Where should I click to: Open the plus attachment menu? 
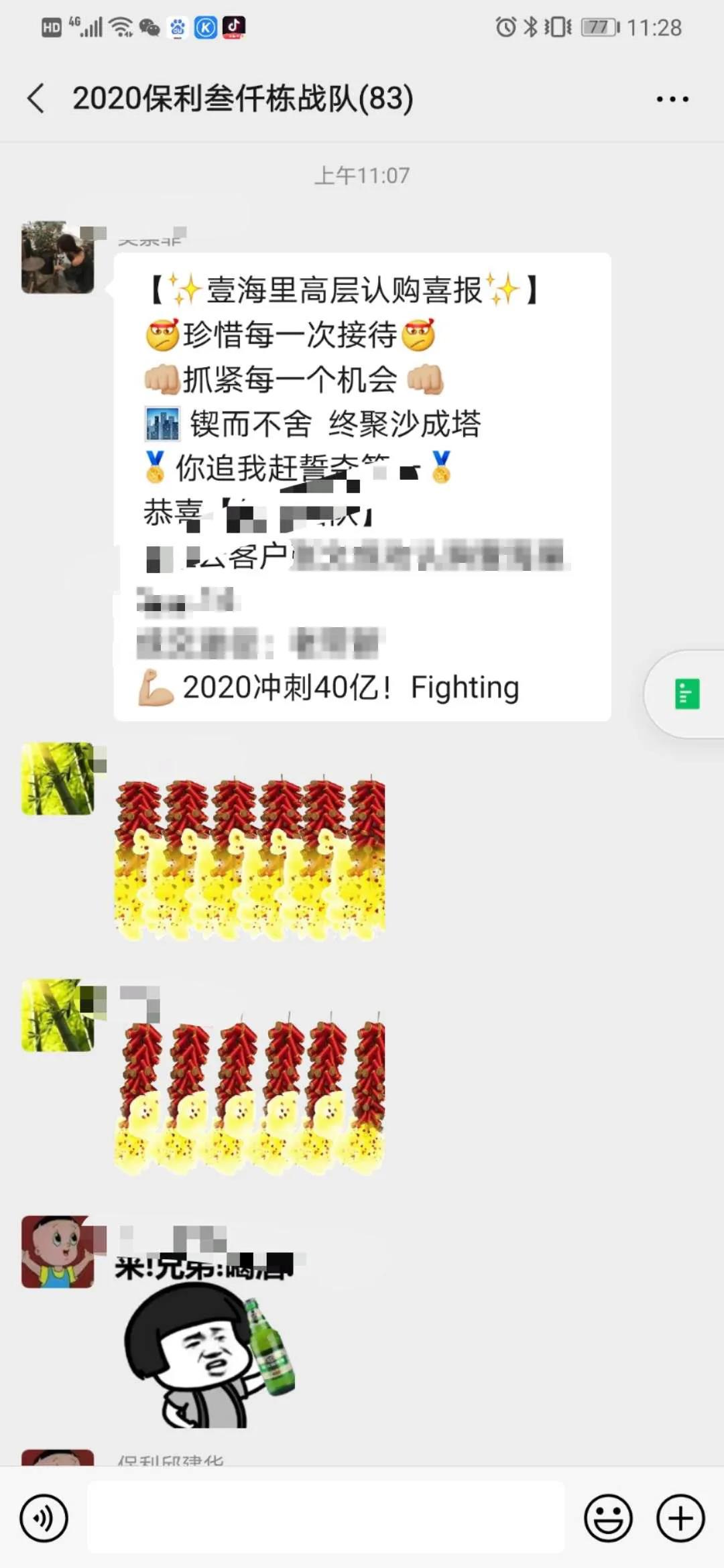pos(680,1518)
